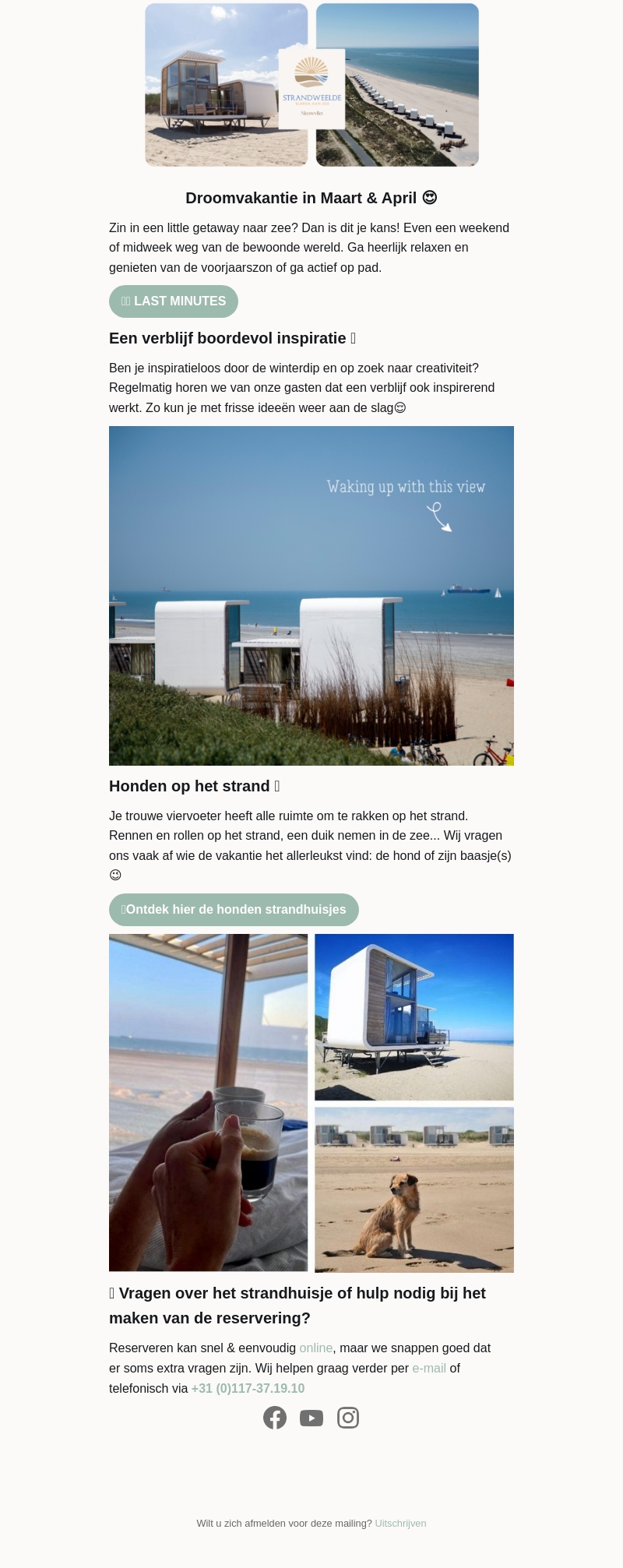This screenshot has width=623, height=1568.
Task: Call the phone number +31 (0)117-37.19.10
Action: coord(248,1388)
